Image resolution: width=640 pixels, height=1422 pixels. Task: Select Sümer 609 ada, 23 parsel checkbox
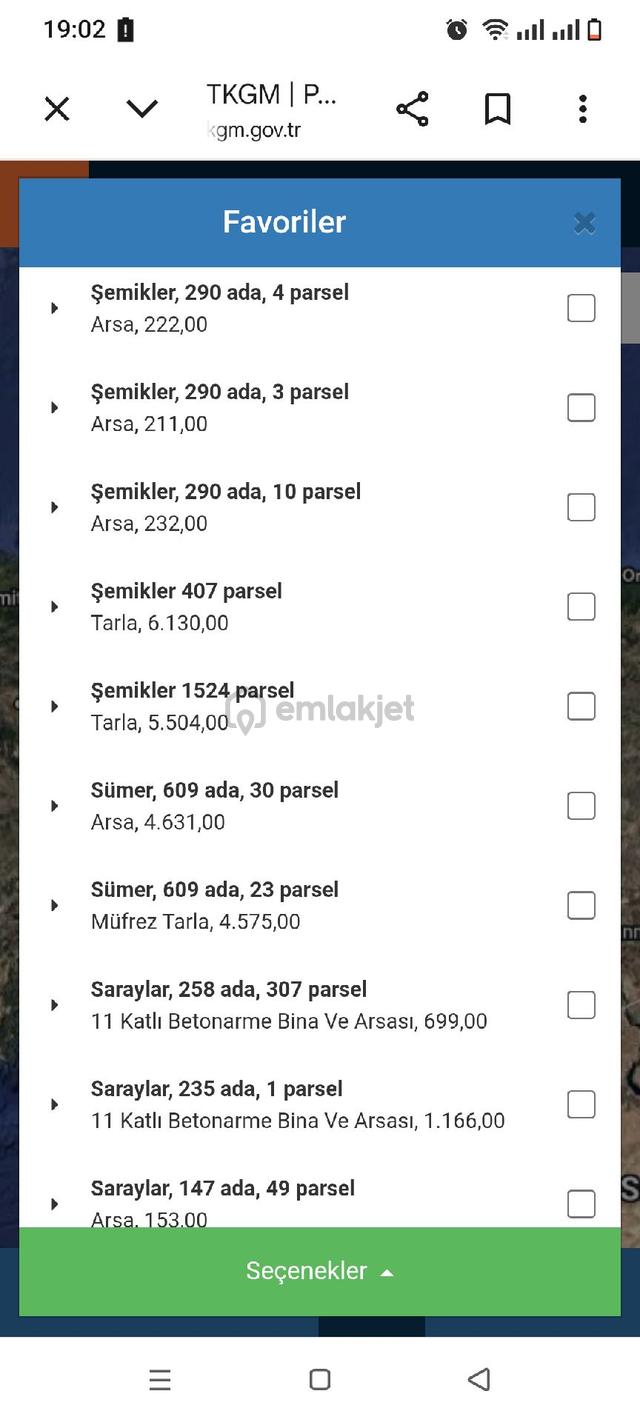point(581,905)
